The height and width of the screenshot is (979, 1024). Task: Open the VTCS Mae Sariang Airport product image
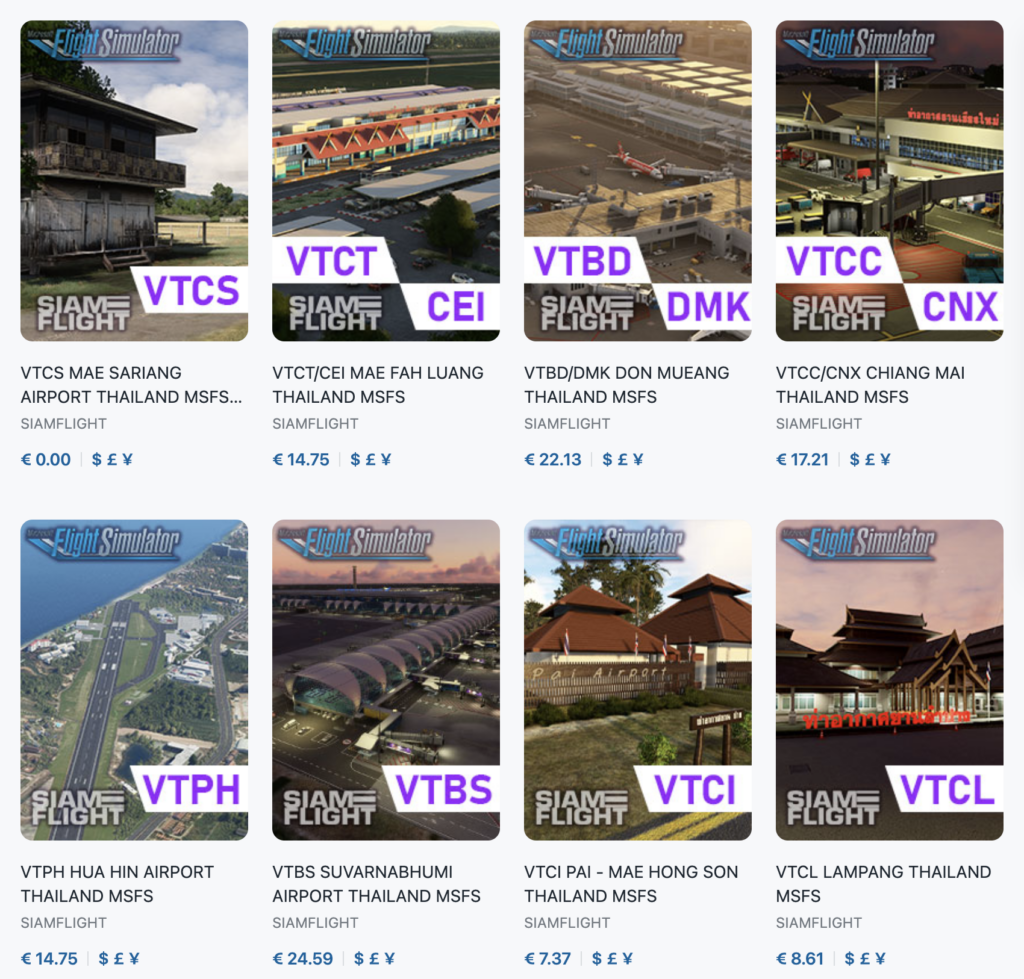[134, 180]
